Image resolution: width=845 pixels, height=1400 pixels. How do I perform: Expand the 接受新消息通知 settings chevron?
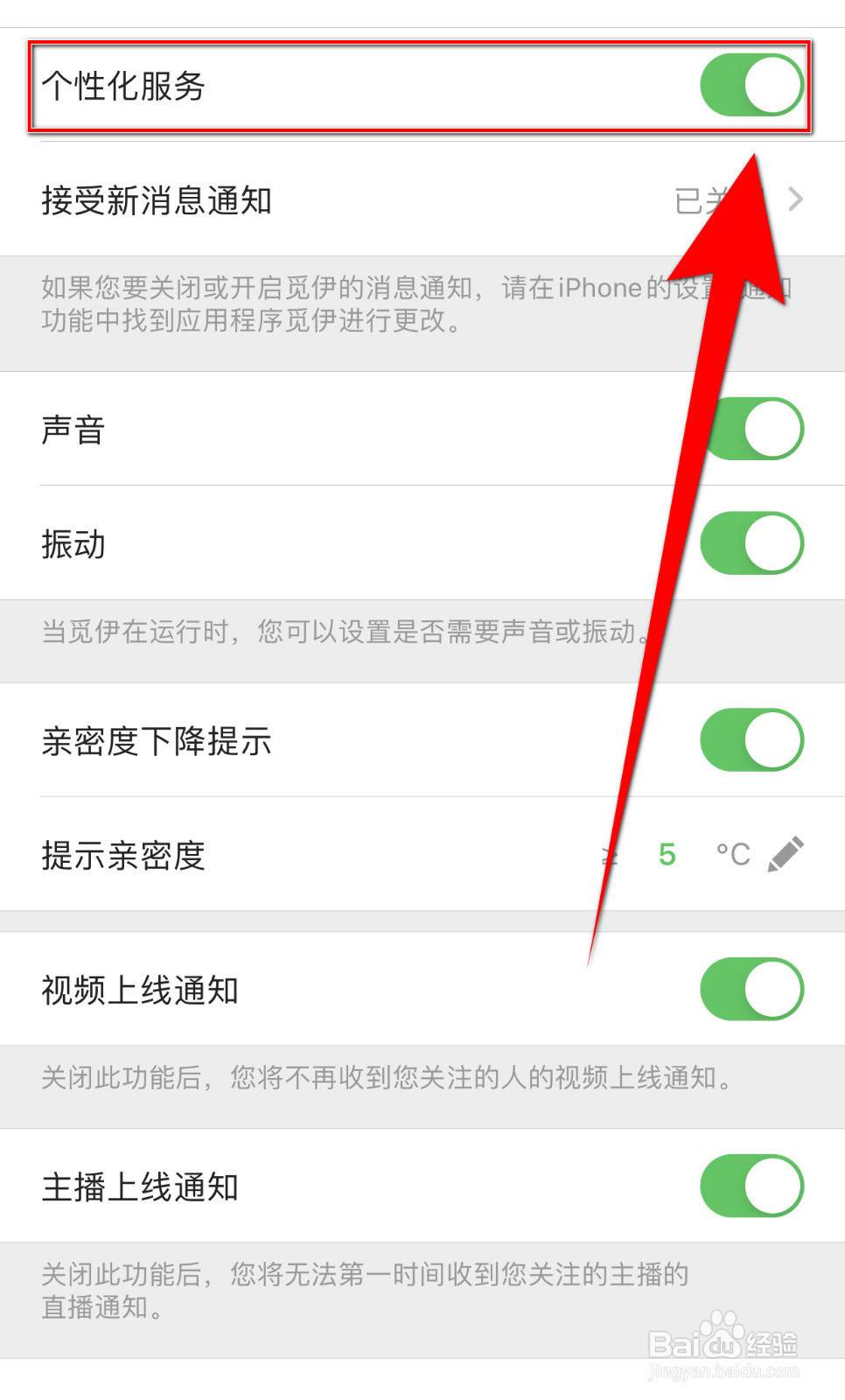click(794, 199)
